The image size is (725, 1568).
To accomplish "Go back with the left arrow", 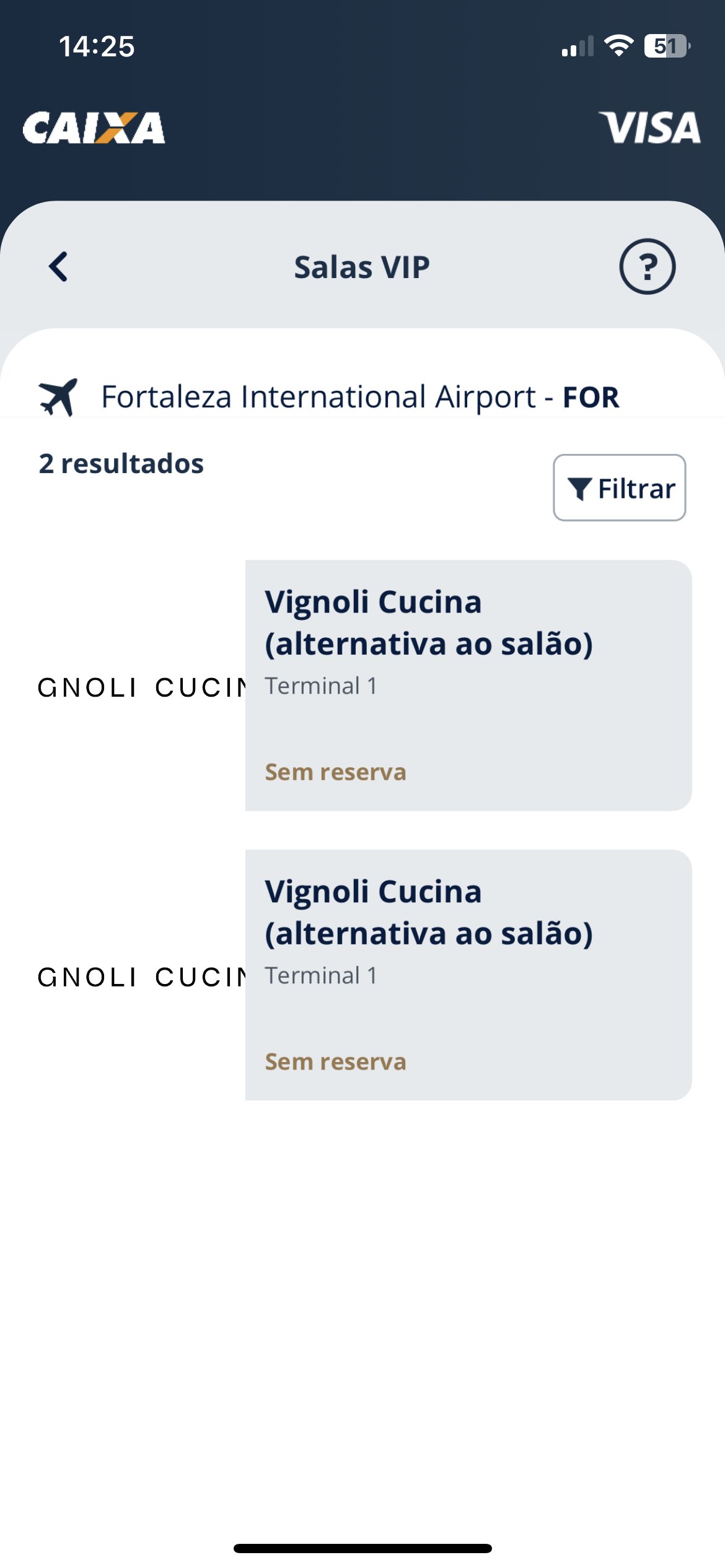I will pos(58,267).
